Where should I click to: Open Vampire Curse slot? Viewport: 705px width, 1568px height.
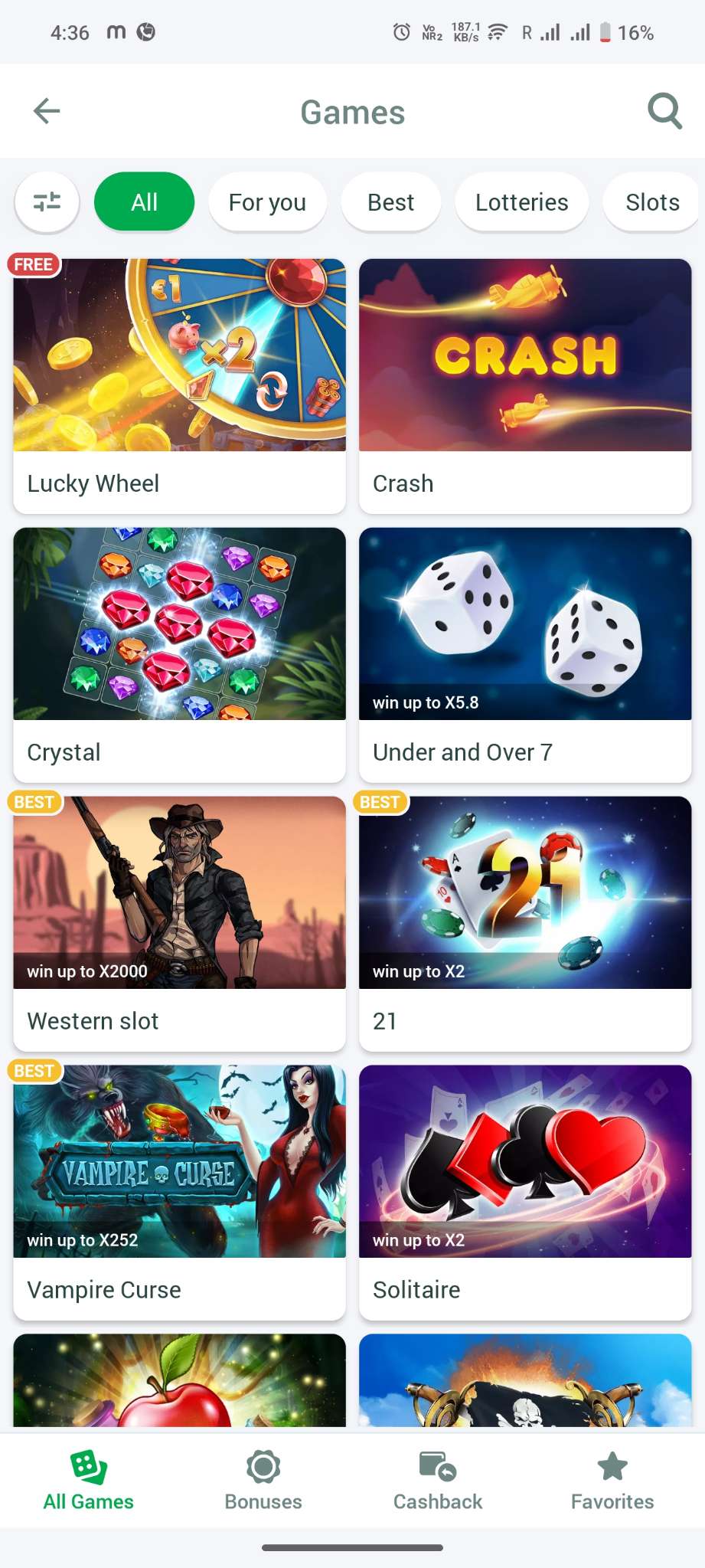(179, 1192)
